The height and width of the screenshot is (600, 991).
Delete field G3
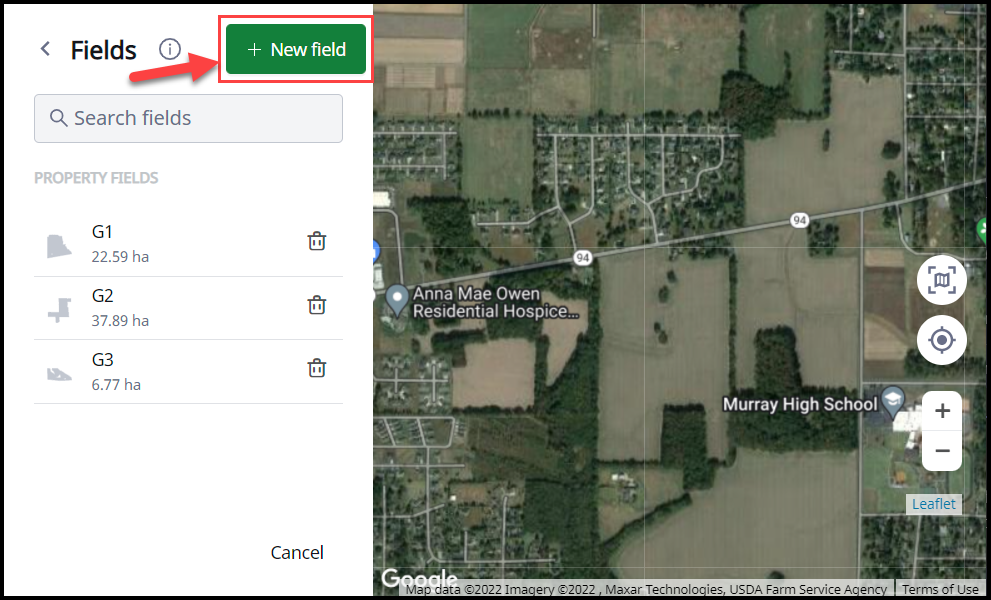click(317, 368)
